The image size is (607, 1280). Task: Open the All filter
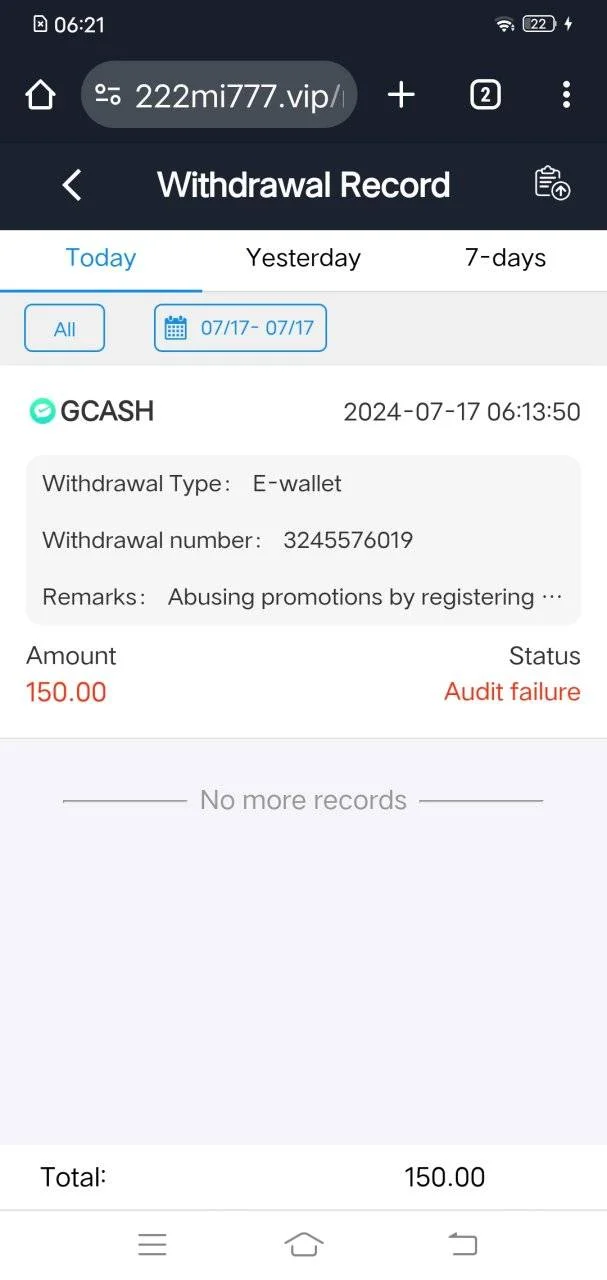[x=65, y=329]
